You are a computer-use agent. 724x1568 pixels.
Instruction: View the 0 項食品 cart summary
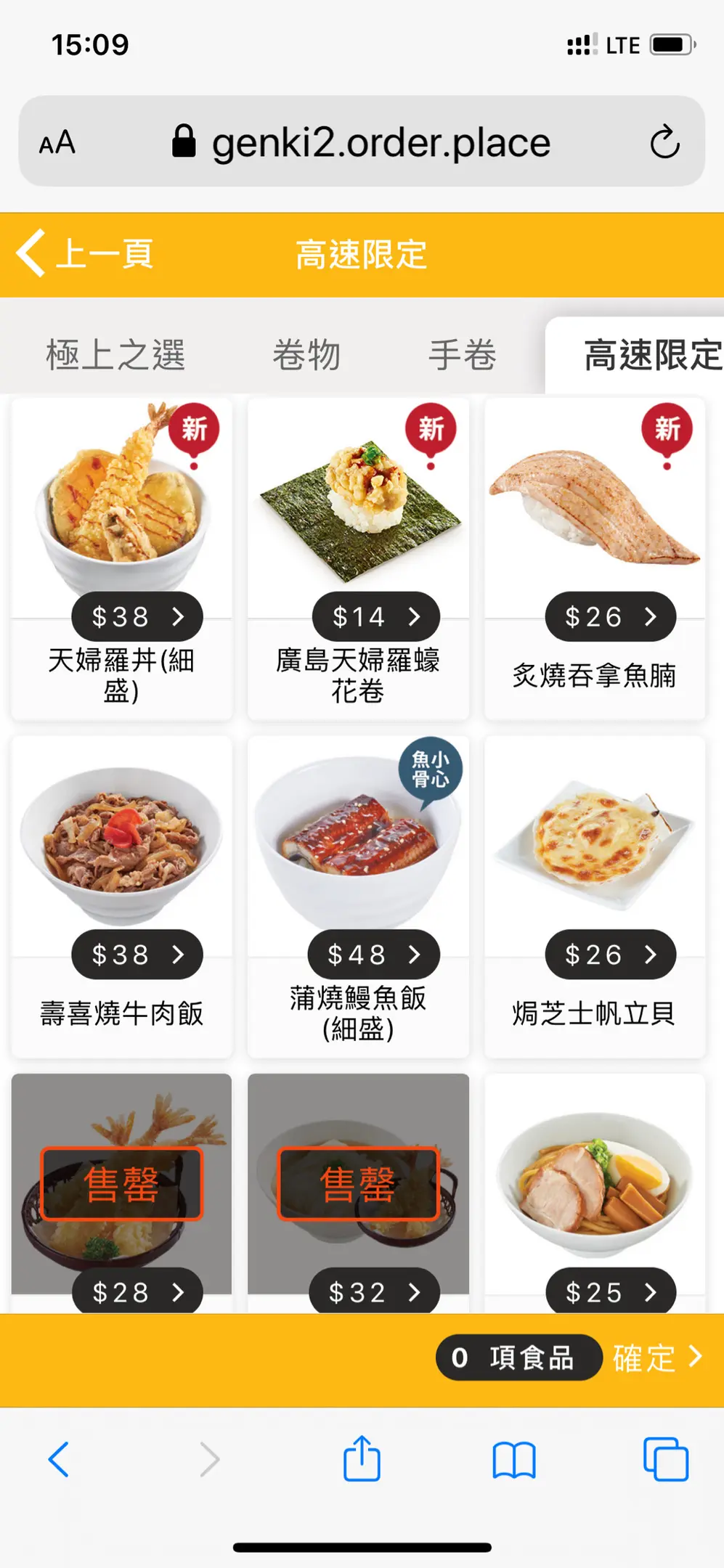coord(518,1357)
